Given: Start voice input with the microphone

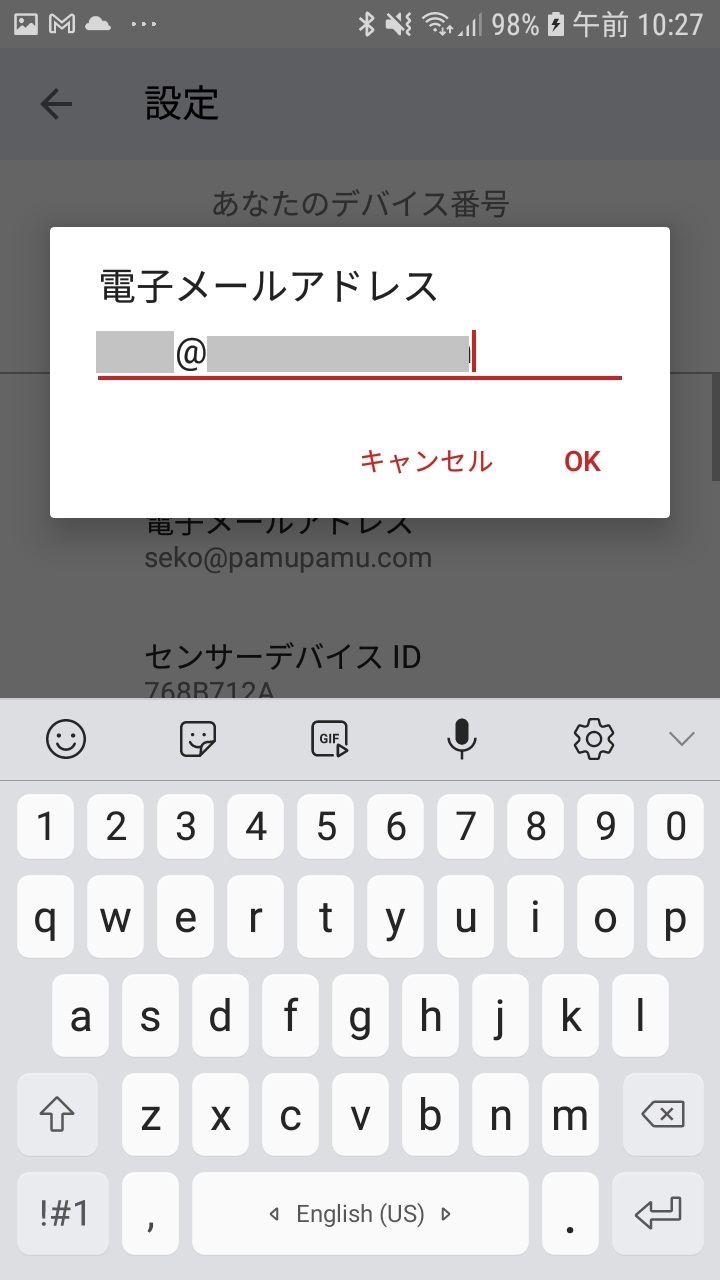Looking at the screenshot, I should pyautogui.click(x=462, y=739).
